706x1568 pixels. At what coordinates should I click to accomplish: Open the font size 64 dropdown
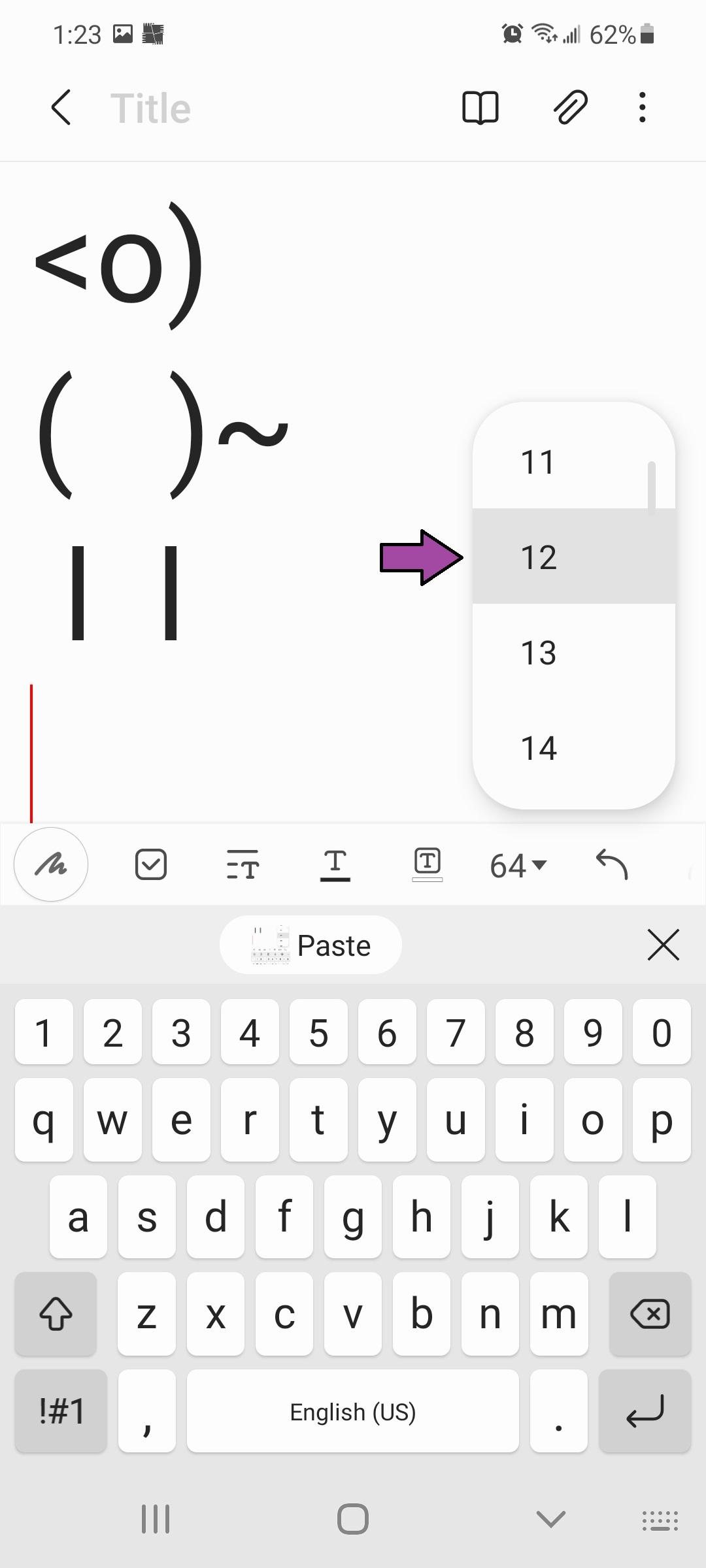pos(517,864)
